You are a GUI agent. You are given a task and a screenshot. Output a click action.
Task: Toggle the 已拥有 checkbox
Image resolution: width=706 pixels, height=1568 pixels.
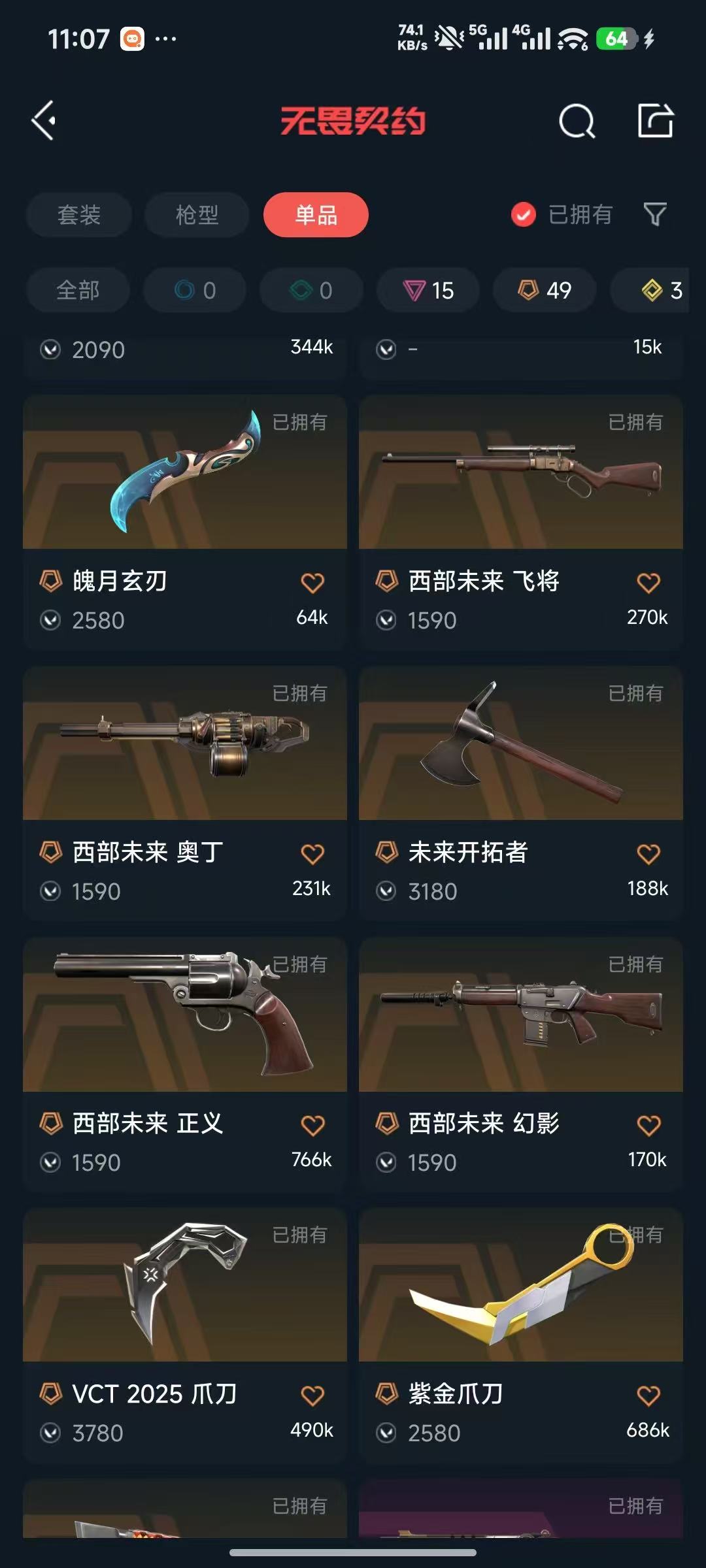(524, 214)
